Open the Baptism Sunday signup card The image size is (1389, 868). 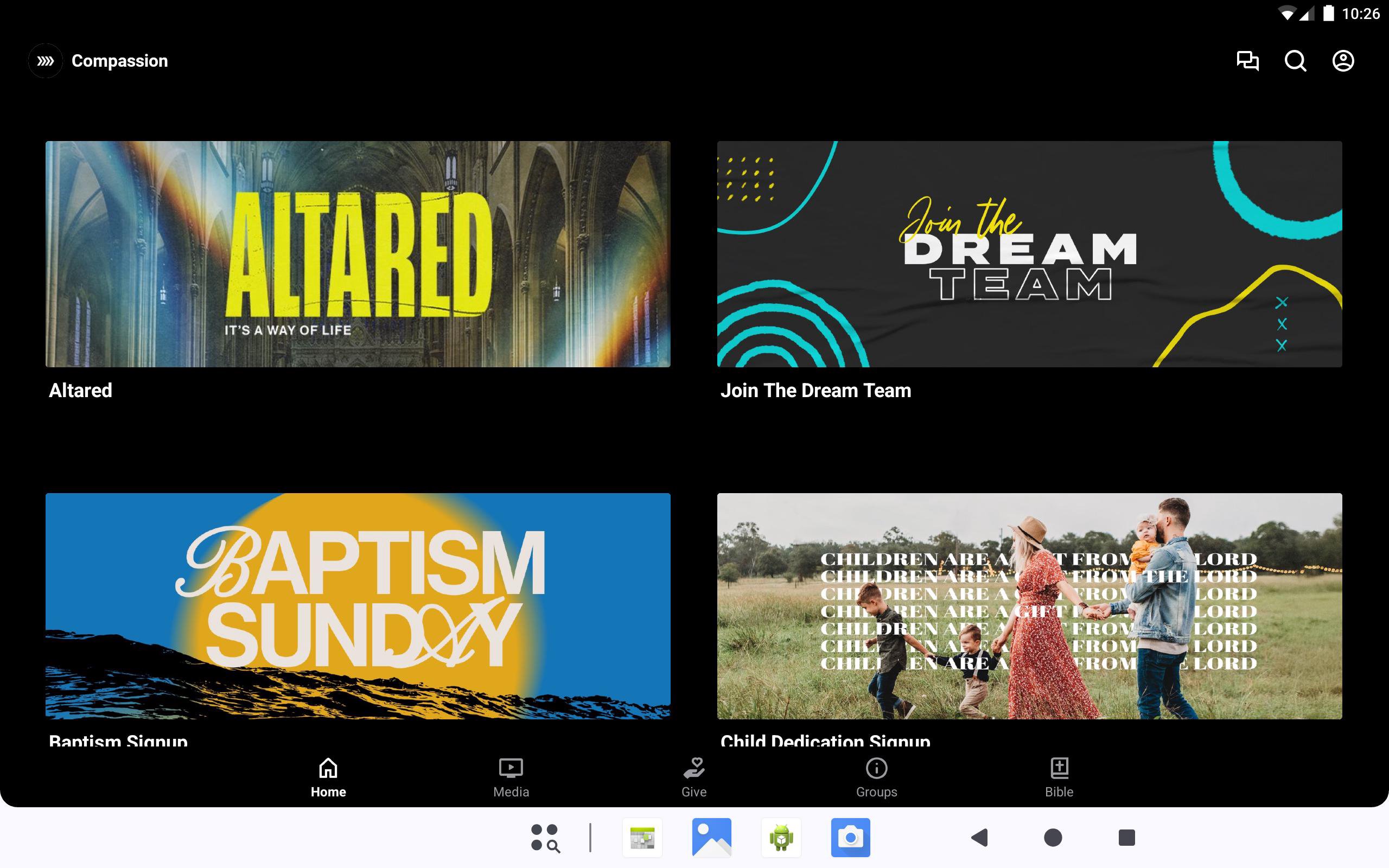pos(358,605)
